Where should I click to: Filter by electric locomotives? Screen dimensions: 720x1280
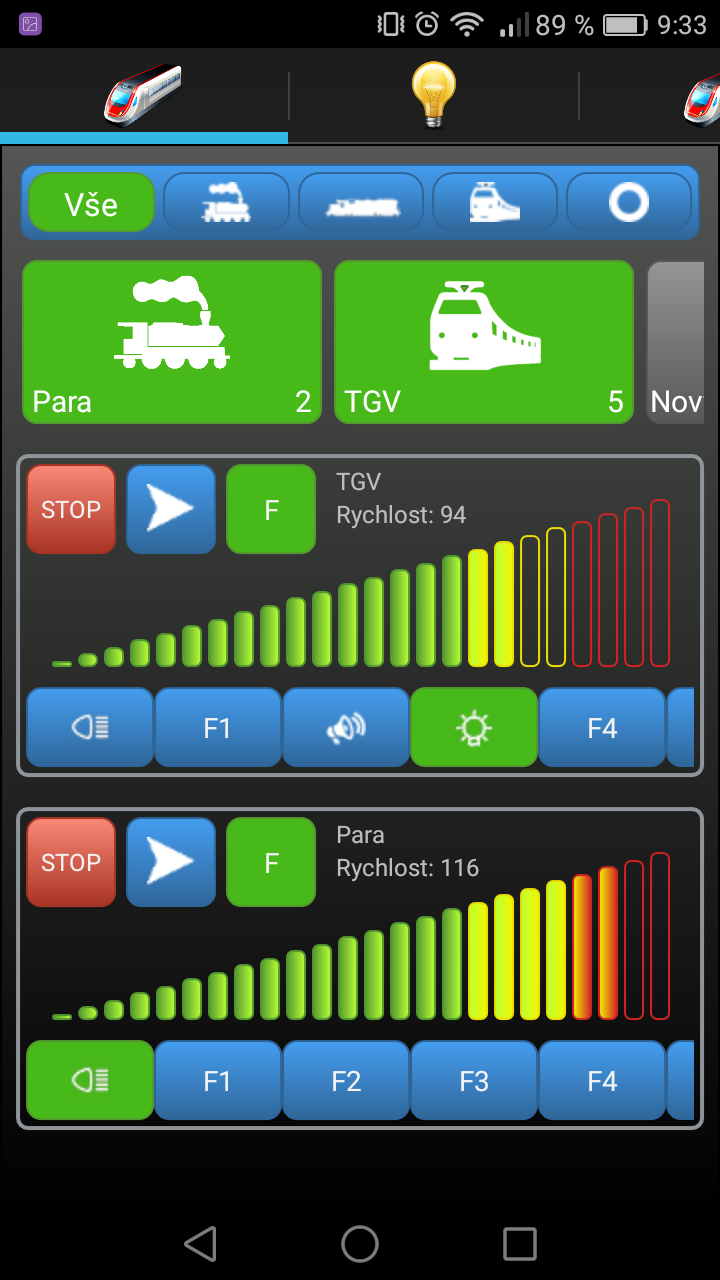click(495, 204)
